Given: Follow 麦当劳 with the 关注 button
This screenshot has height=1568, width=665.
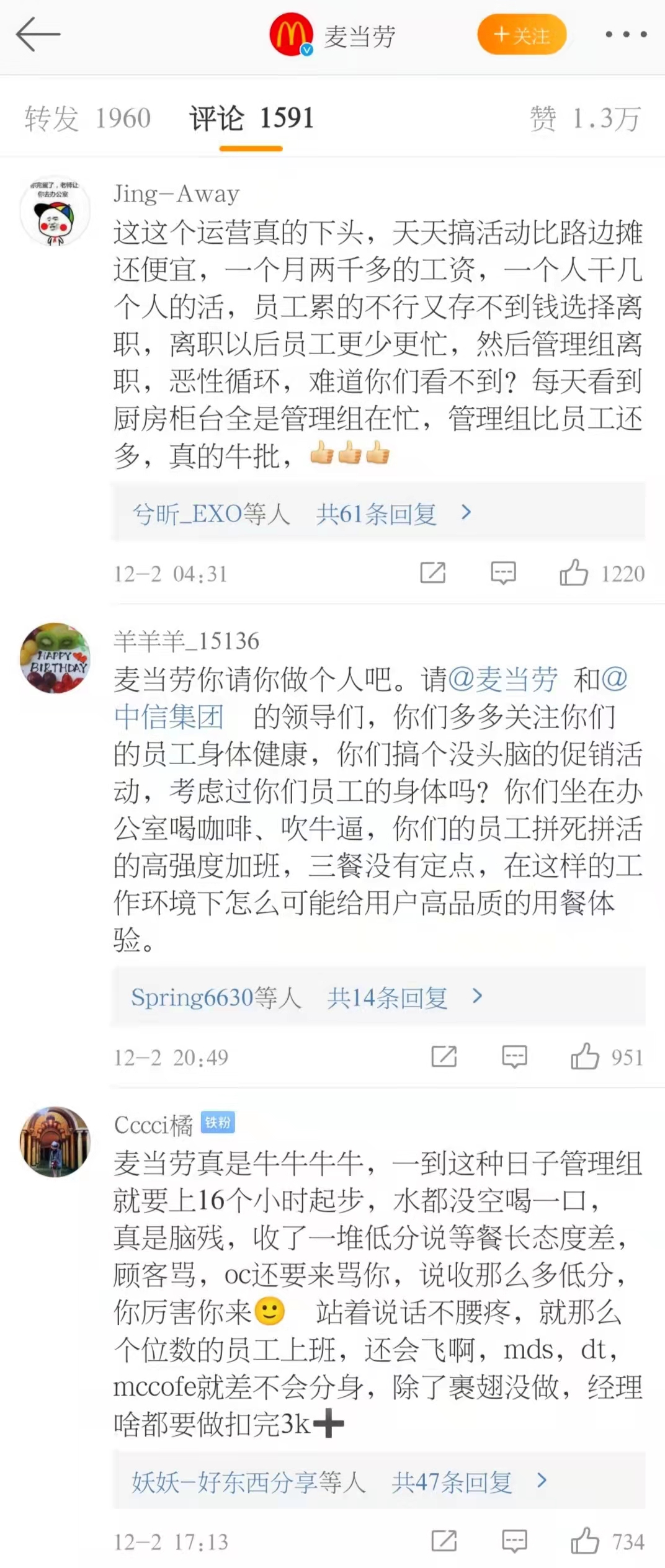Looking at the screenshot, I should click(522, 35).
